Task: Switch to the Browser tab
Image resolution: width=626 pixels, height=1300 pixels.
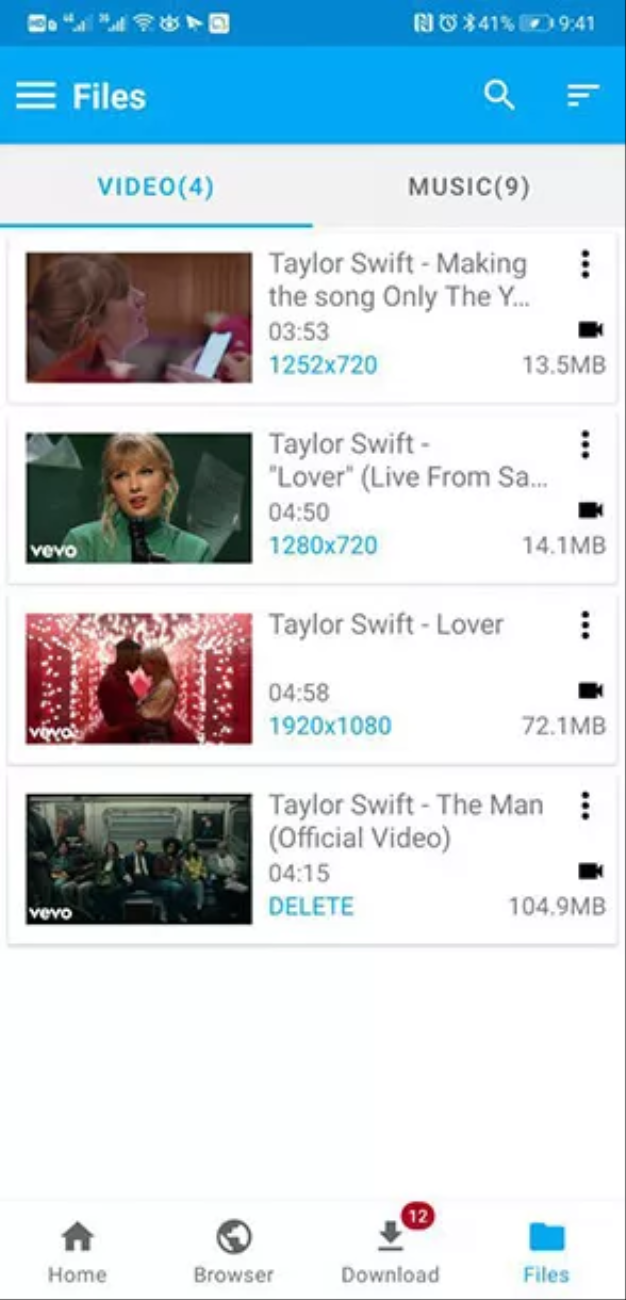Action: click(x=233, y=1253)
